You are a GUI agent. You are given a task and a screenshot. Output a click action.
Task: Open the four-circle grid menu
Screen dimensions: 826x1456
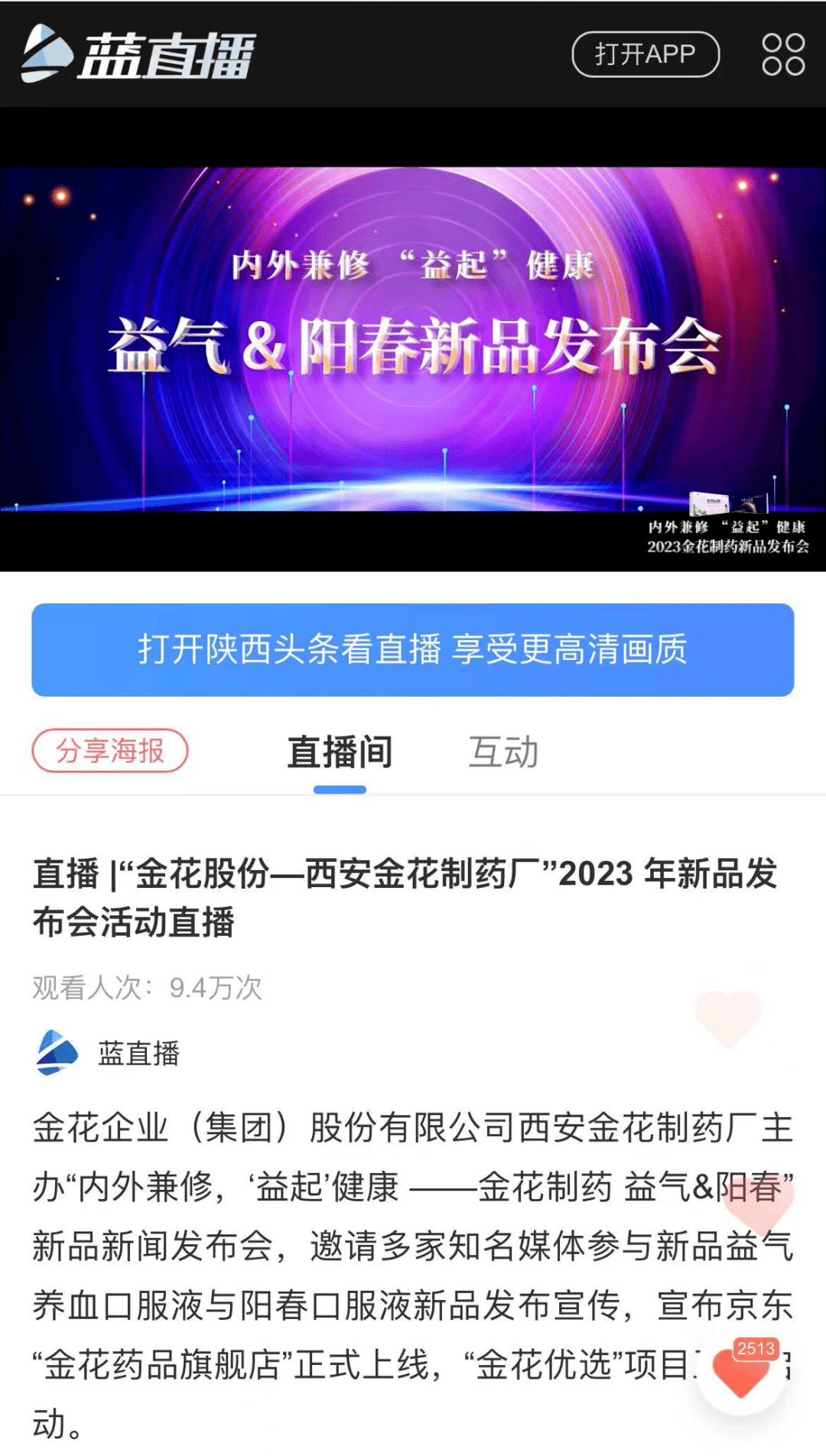[x=783, y=54]
